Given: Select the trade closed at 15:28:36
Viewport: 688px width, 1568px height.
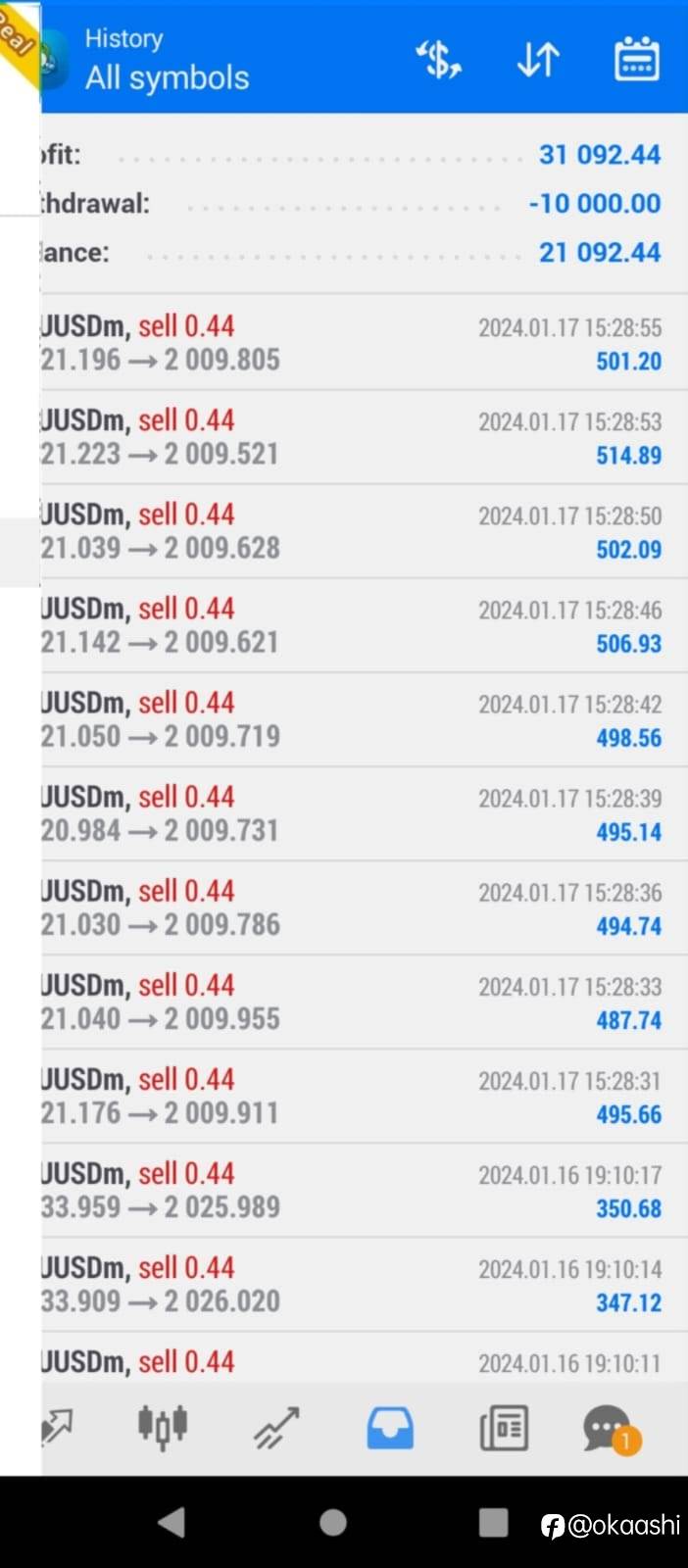Looking at the screenshot, I should 364,907.
